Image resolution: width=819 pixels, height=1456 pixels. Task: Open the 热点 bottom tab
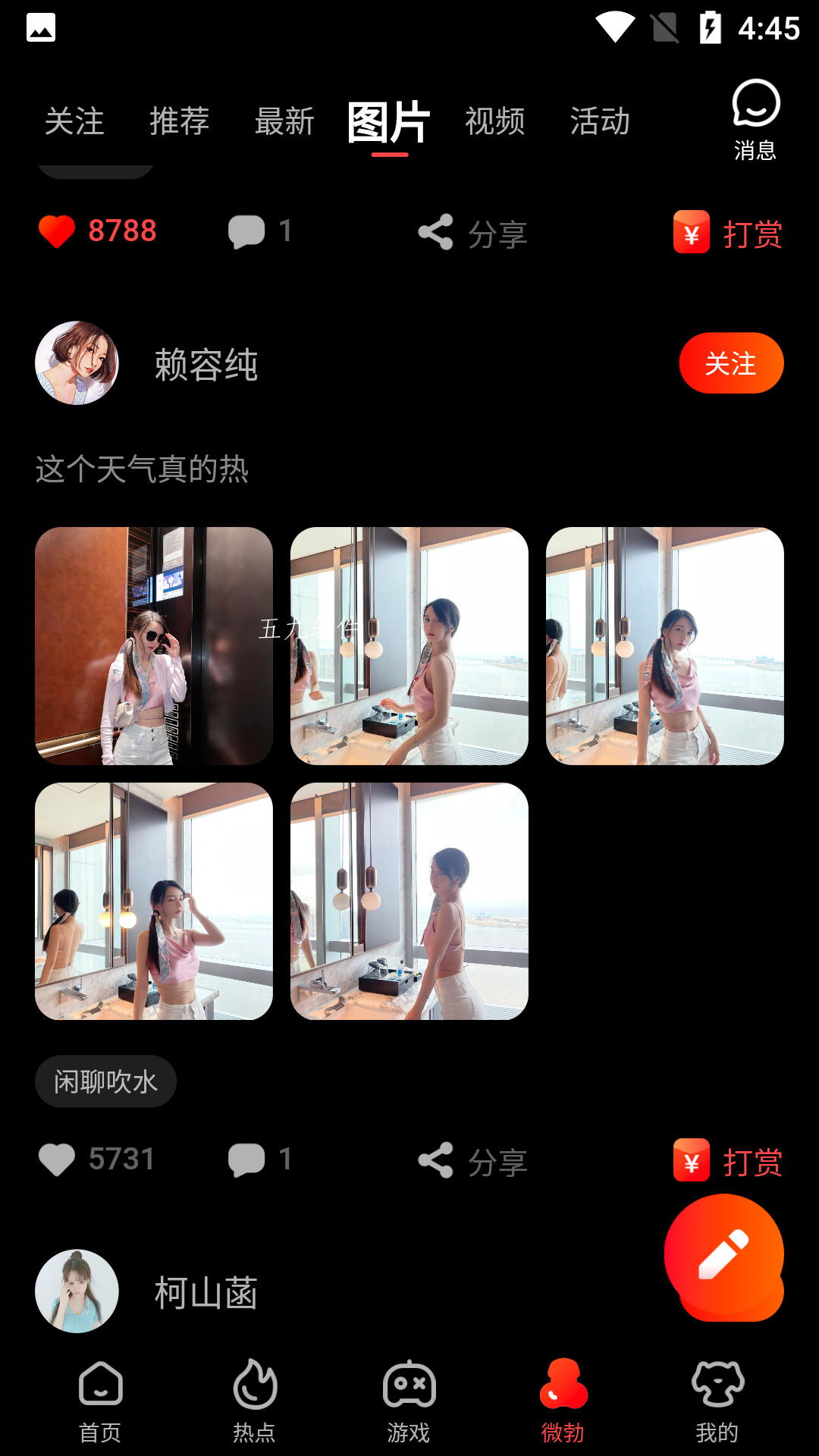tap(254, 1401)
